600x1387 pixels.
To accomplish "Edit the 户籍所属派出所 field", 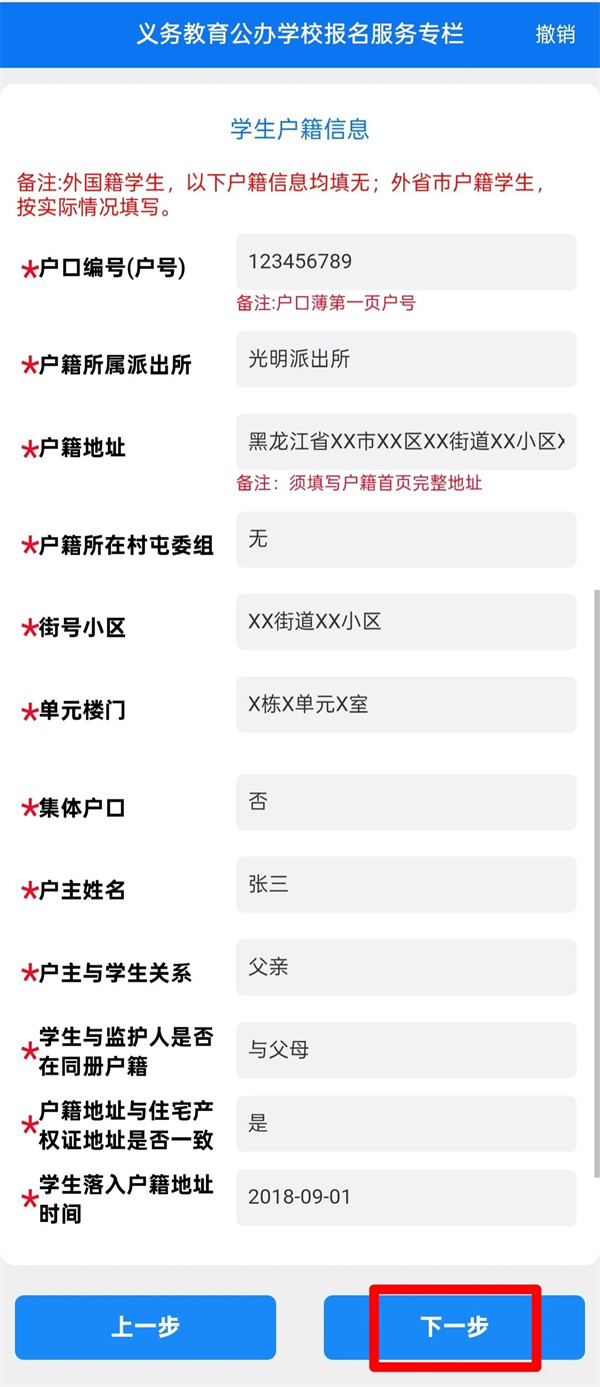I will [406, 359].
